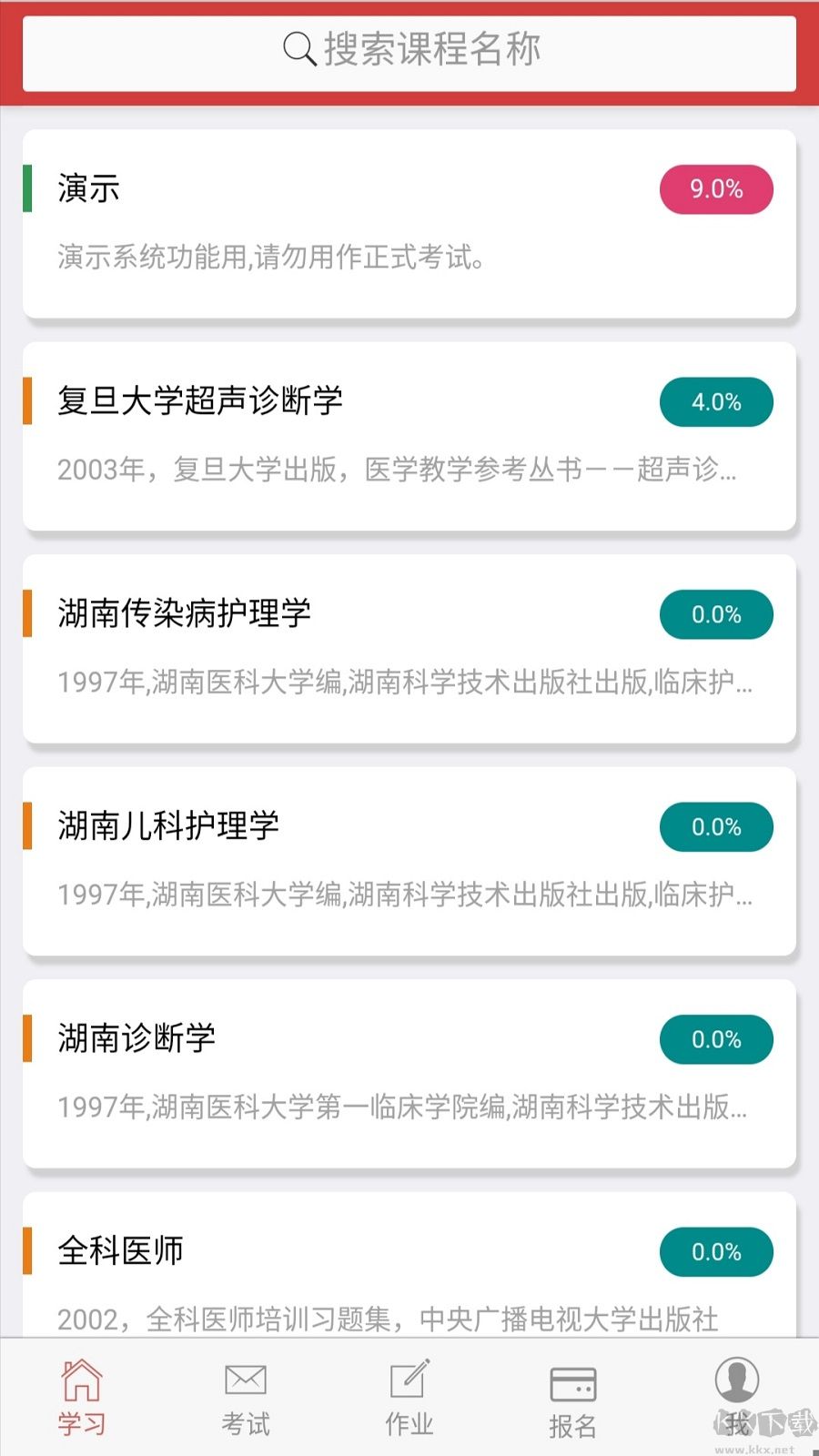
Task: Click the 搜索课程名称 search field
Action: [409, 52]
